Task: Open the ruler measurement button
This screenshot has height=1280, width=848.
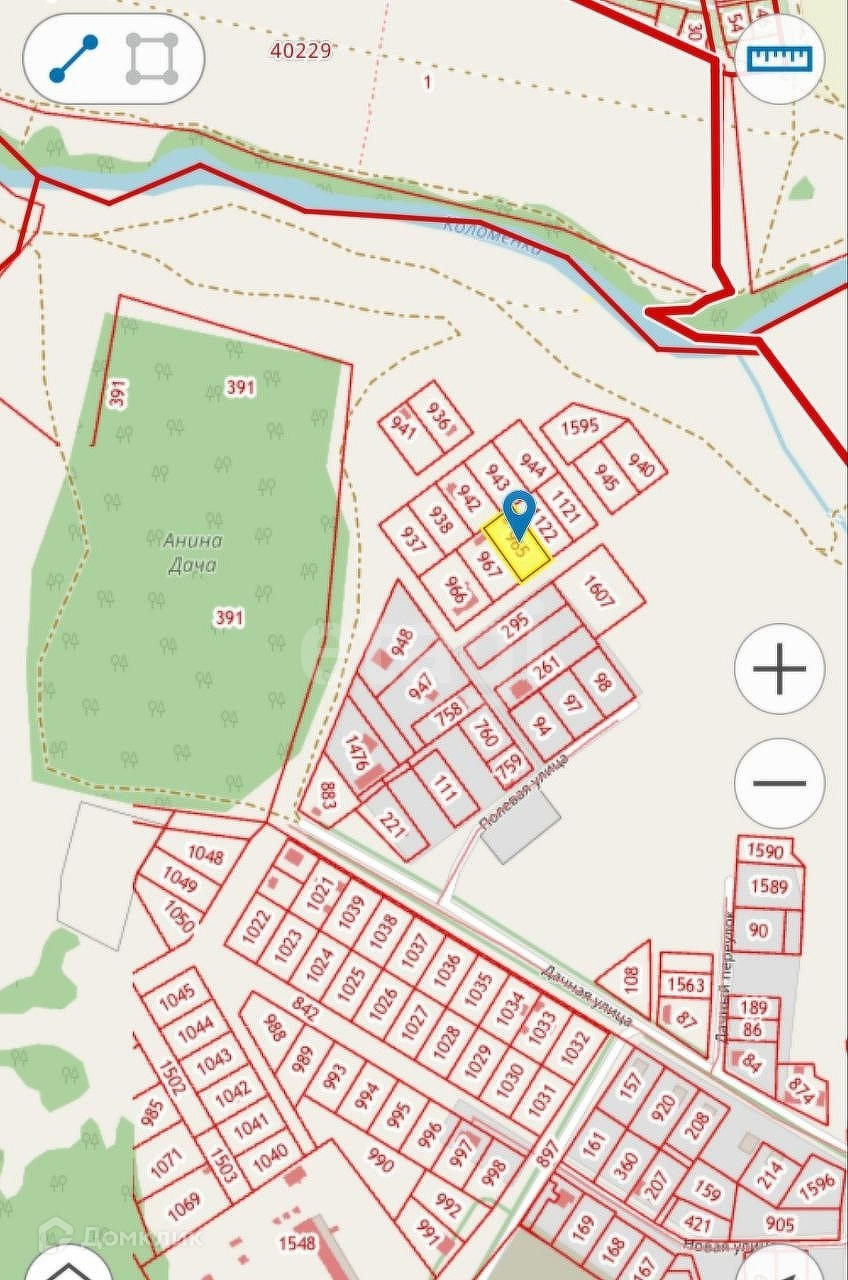Action: (780, 58)
